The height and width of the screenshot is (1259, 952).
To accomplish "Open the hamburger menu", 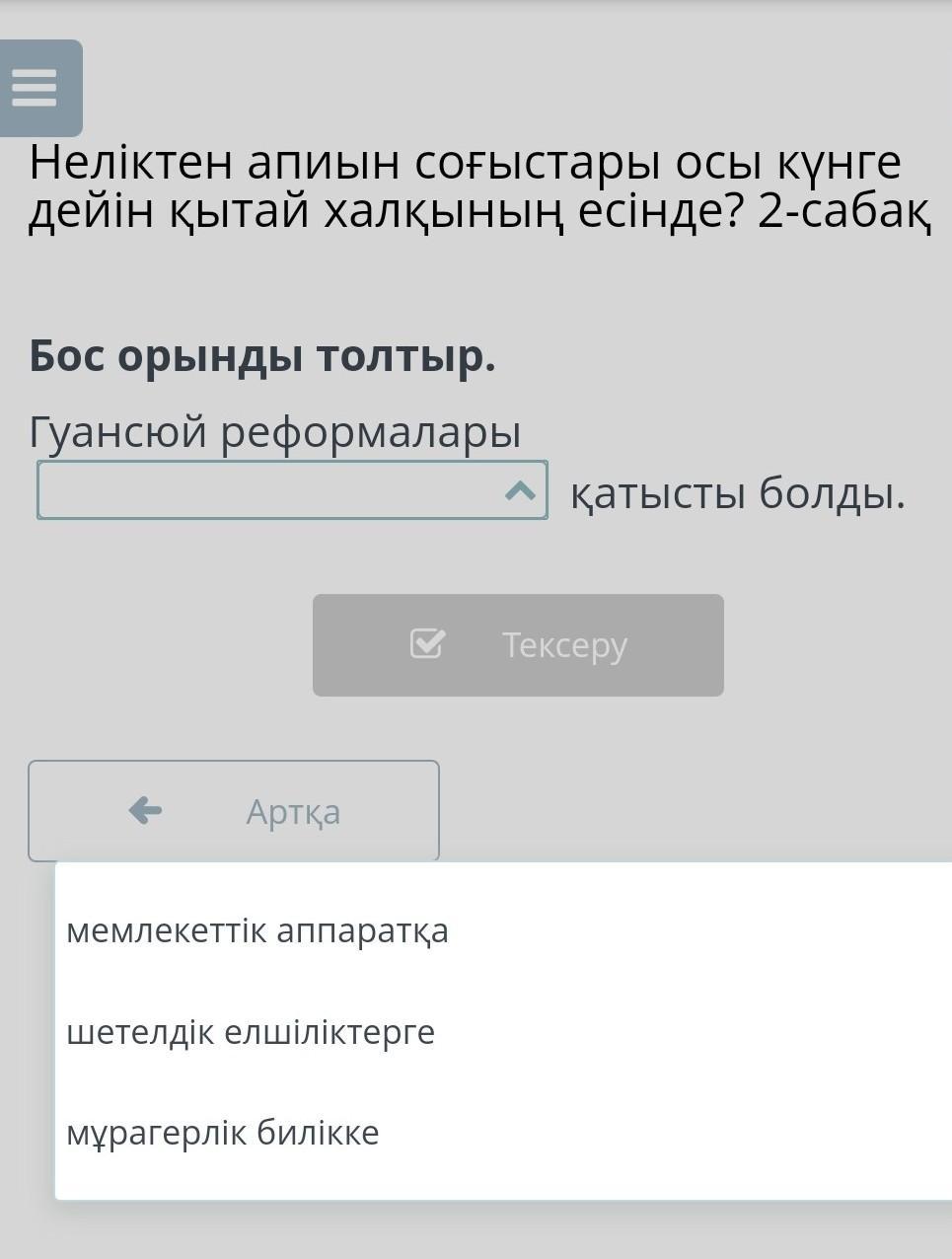I will click(36, 88).
